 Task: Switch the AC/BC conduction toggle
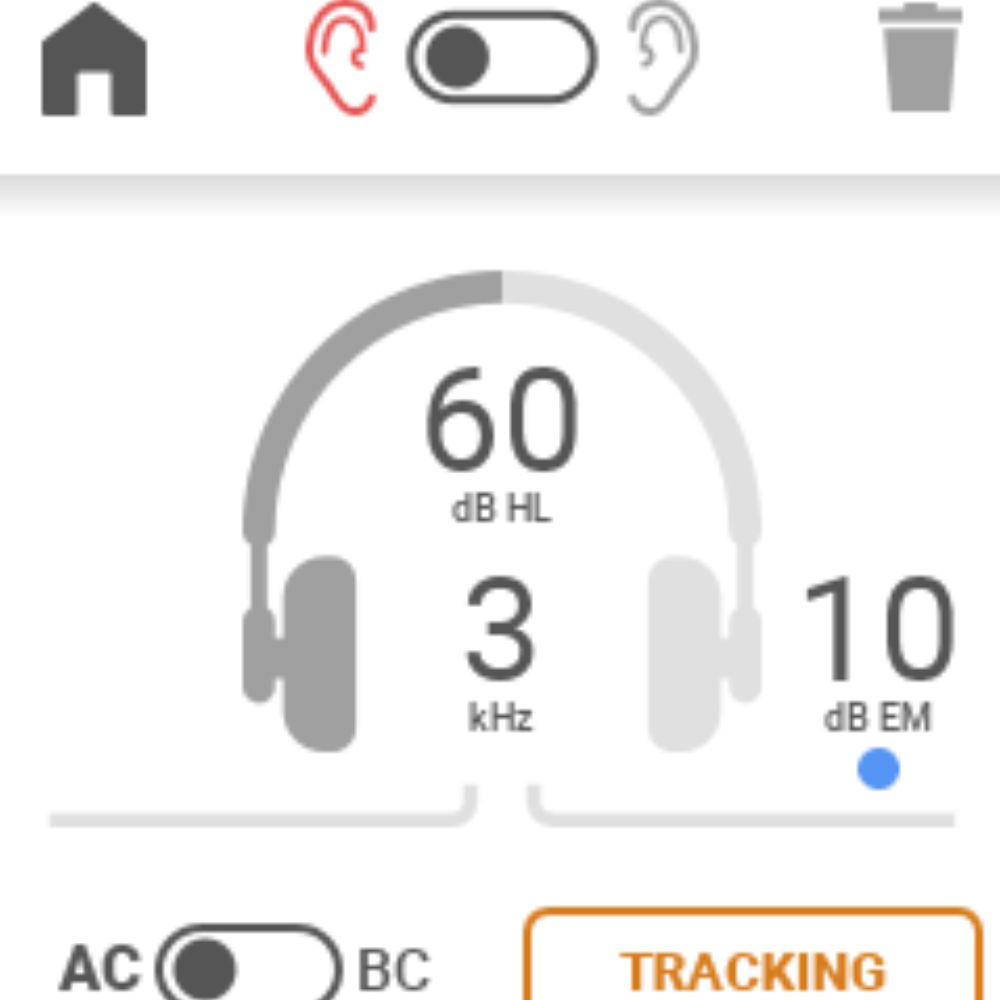250,966
